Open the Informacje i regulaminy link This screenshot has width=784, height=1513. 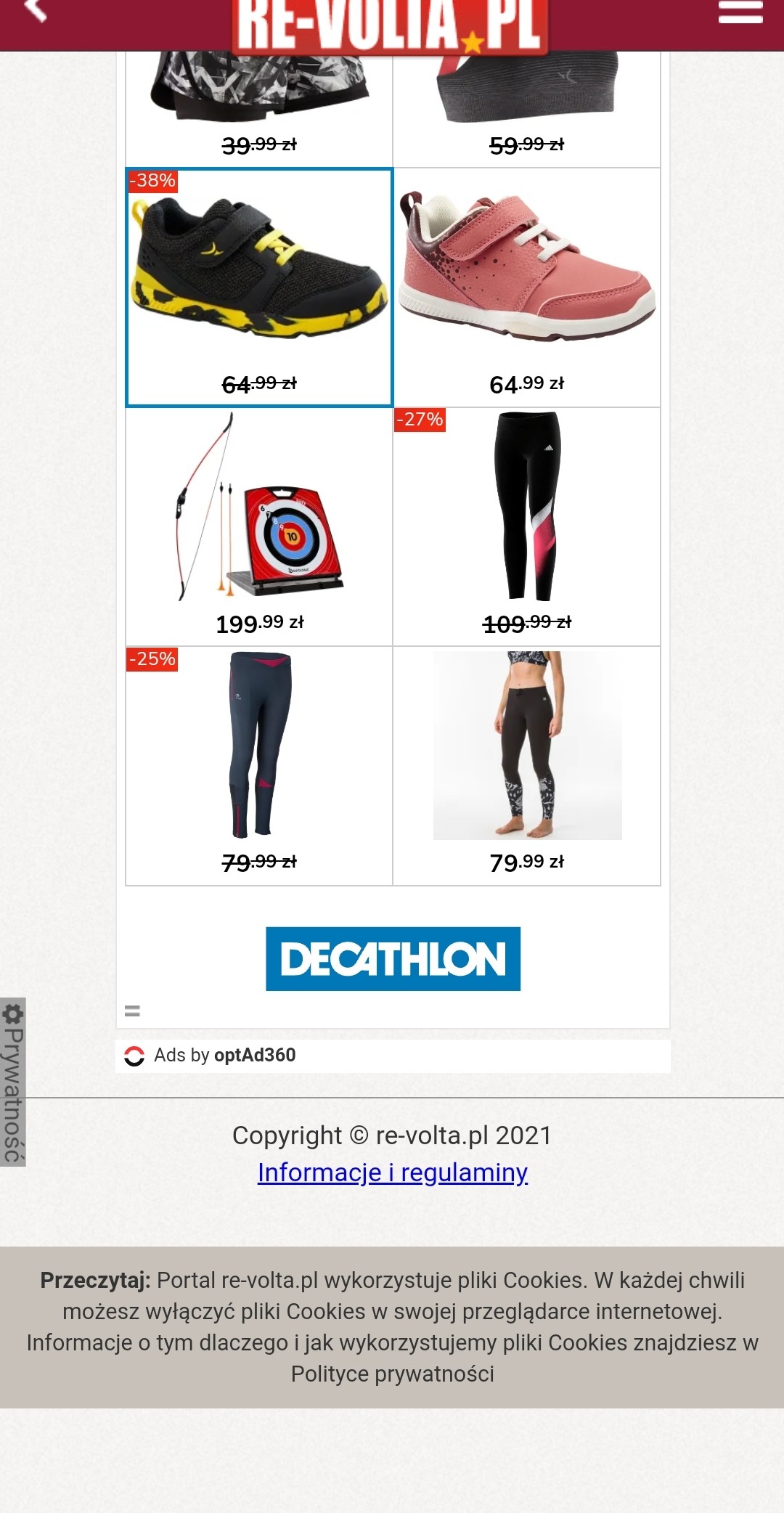click(393, 1173)
